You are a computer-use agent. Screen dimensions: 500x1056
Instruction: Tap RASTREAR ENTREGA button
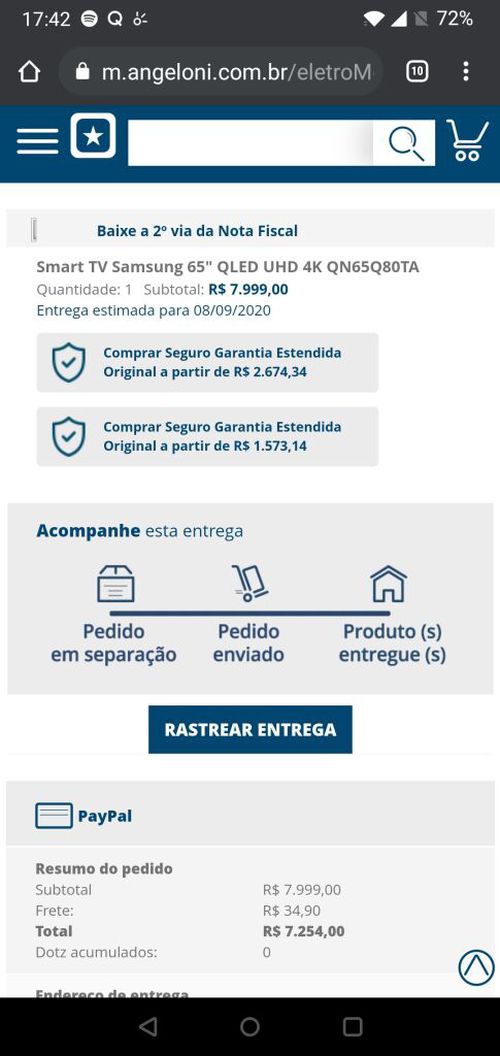(x=250, y=729)
